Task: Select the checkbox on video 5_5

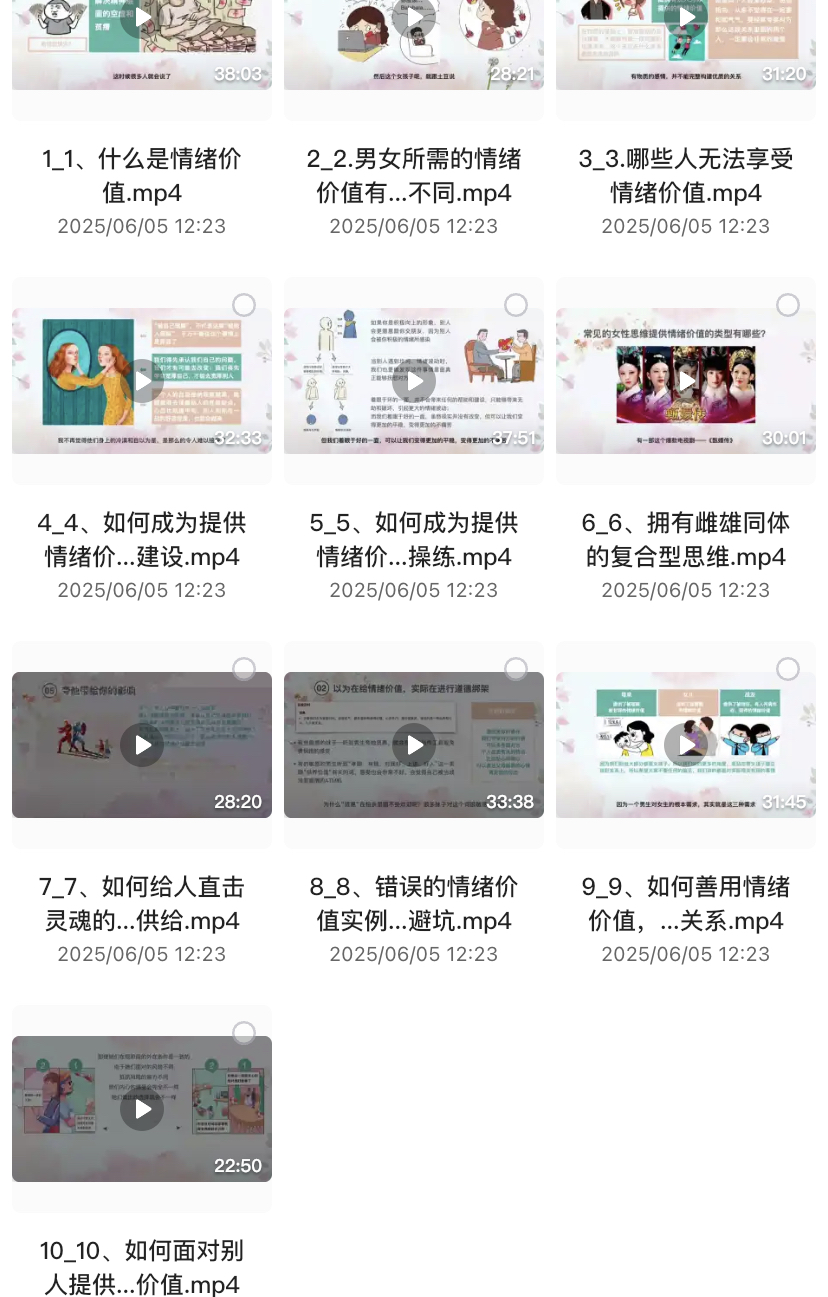Action: coord(515,305)
